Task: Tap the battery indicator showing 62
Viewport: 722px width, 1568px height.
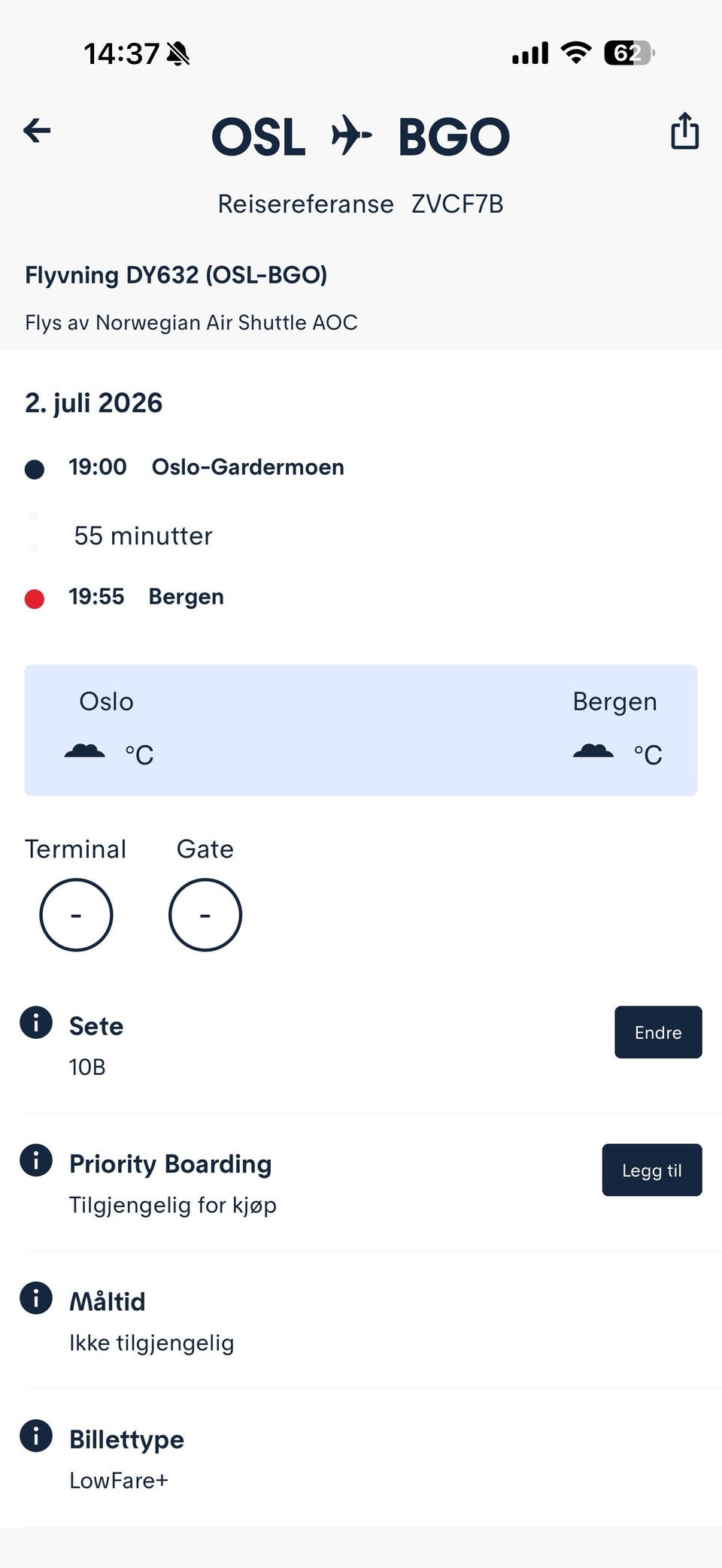Action: point(626,53)
